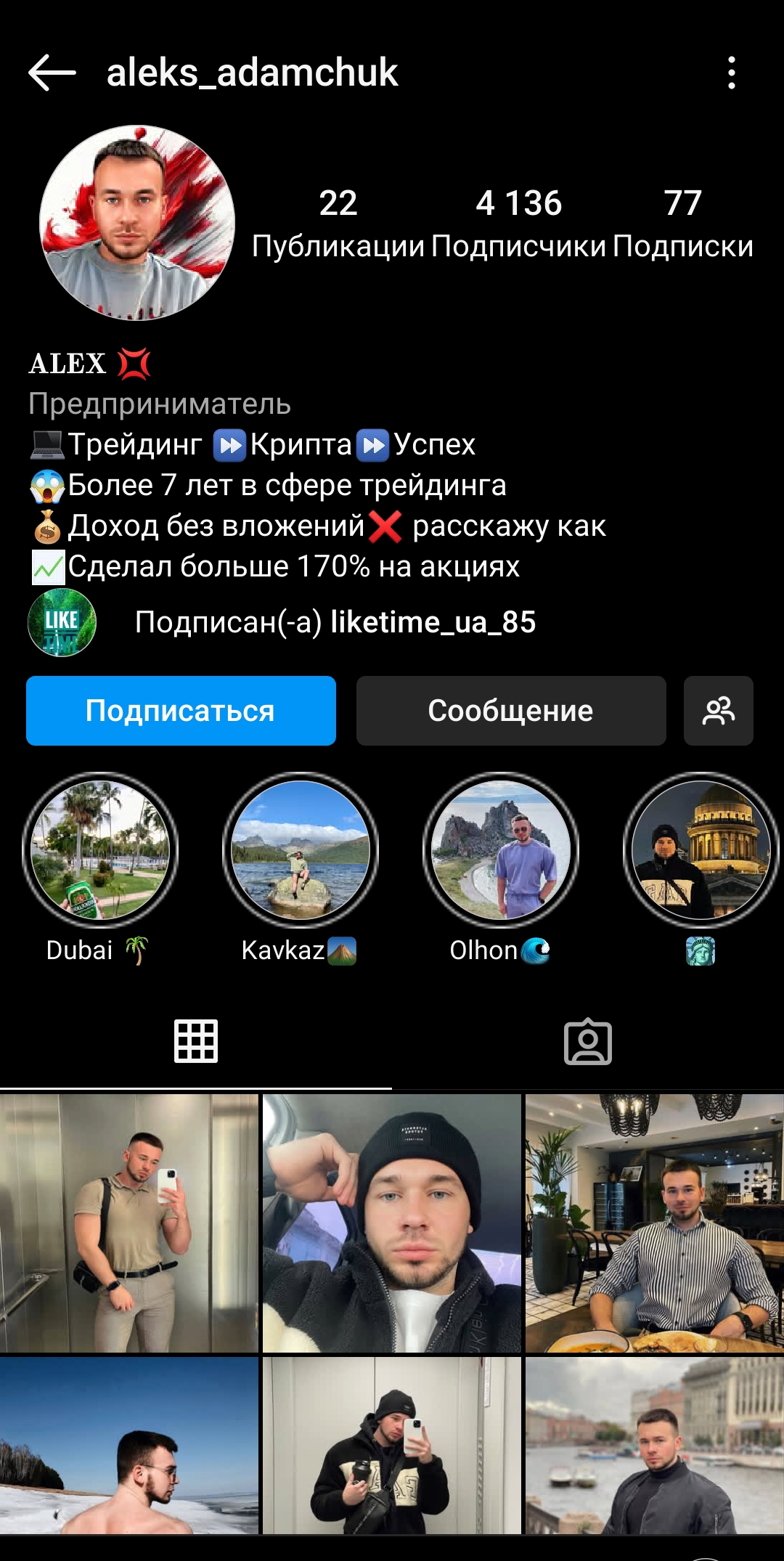Open the Olhon story highlight
Screen dimensions: 784x1561
click(500, 850)
